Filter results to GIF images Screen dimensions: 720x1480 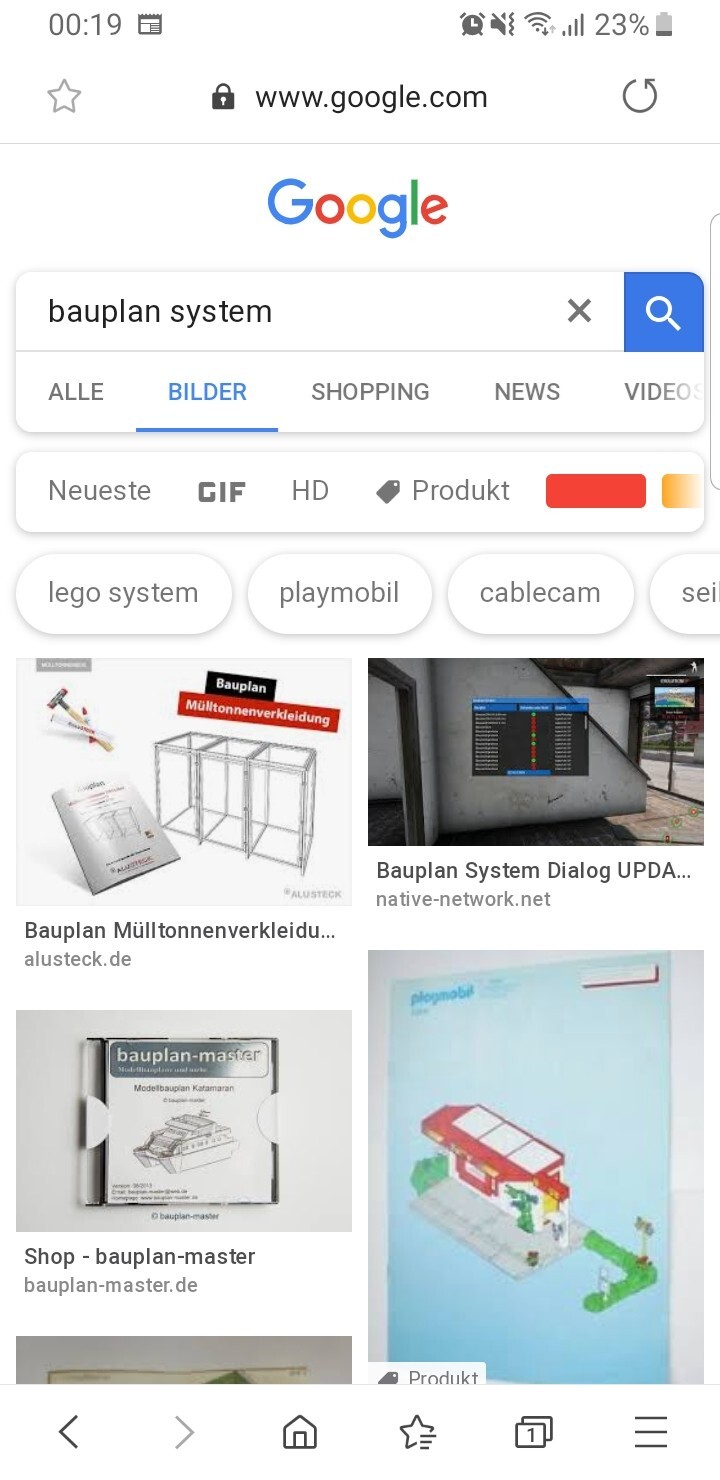click(221, 492)
